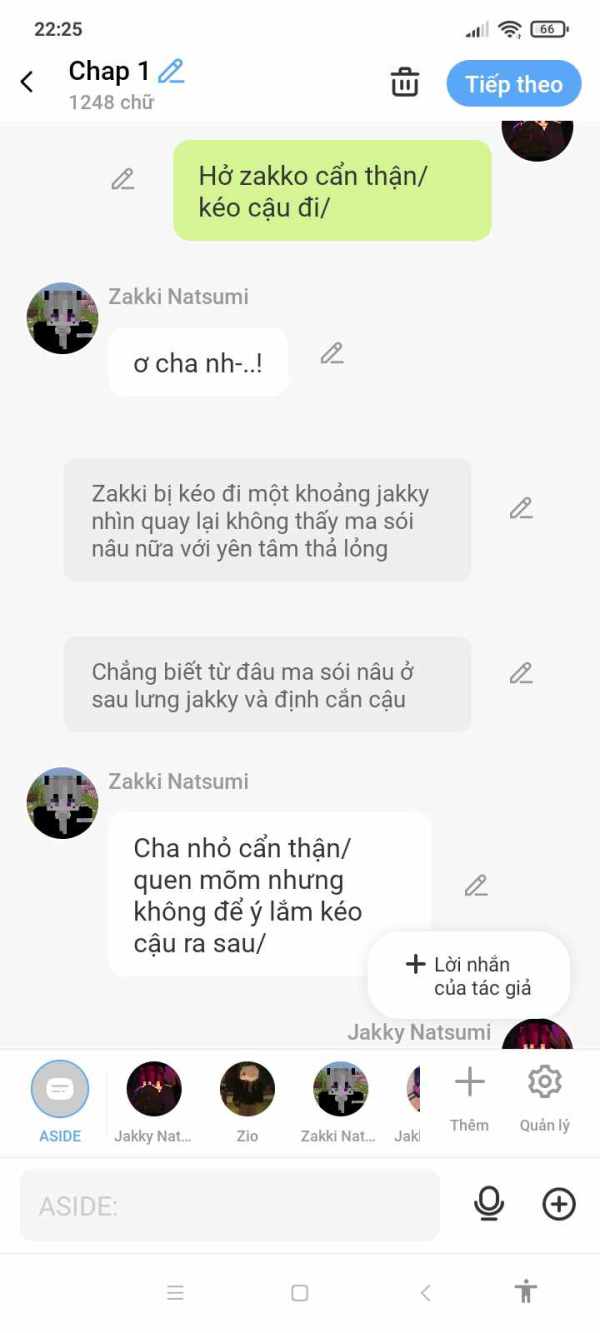Edit the message "Cha nhỏ cẩn thận/"
Screen dimensions: 600x1333
point(476,885)
